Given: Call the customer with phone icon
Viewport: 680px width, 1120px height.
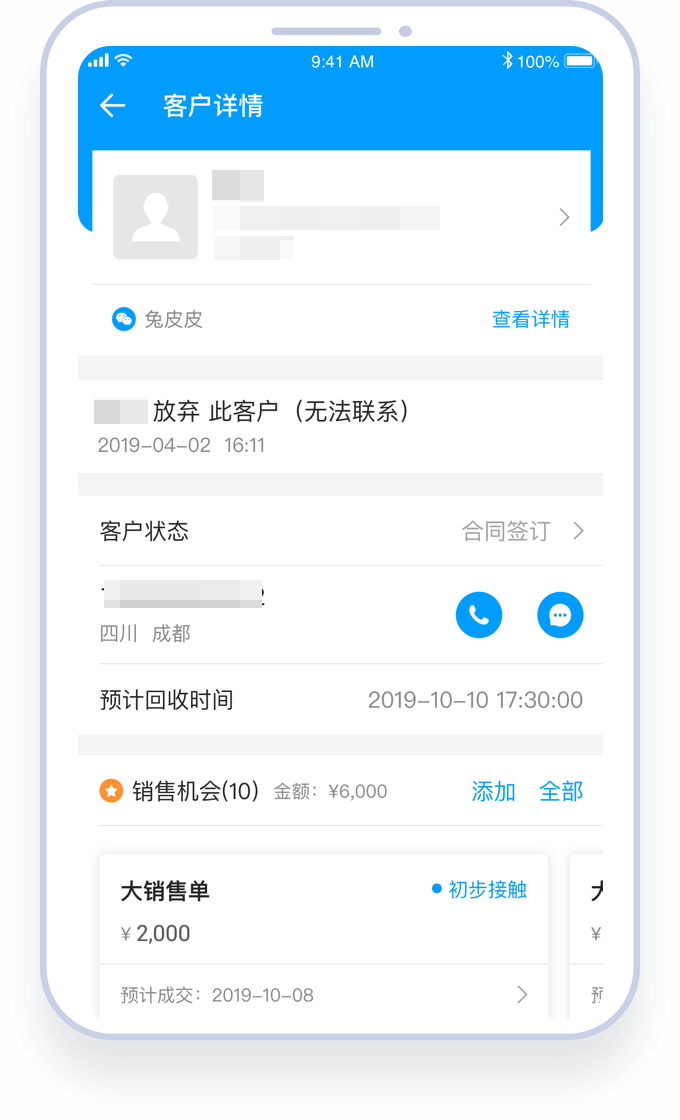Looking at the screenshot, I should (479, 615).
